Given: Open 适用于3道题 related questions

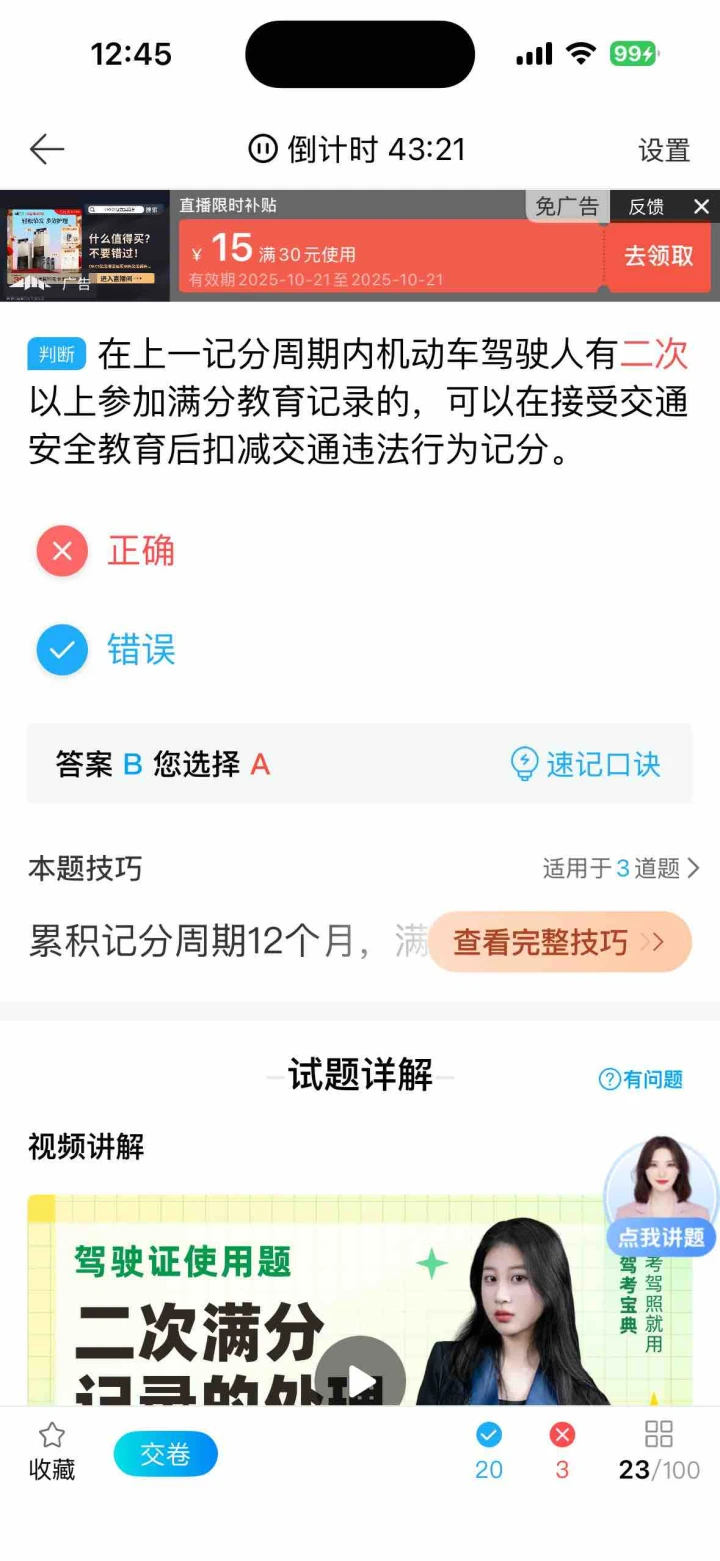Looking at the screenshot, I should point(620,868).
